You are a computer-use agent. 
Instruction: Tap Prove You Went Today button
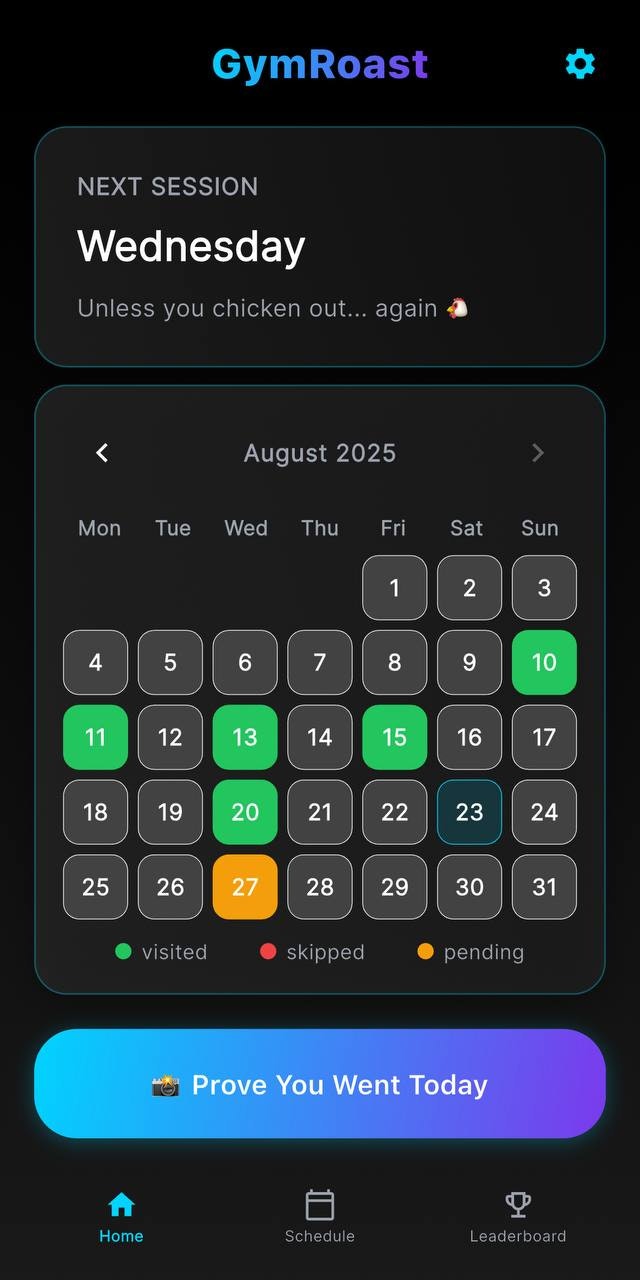click(x=320, y=1084)
